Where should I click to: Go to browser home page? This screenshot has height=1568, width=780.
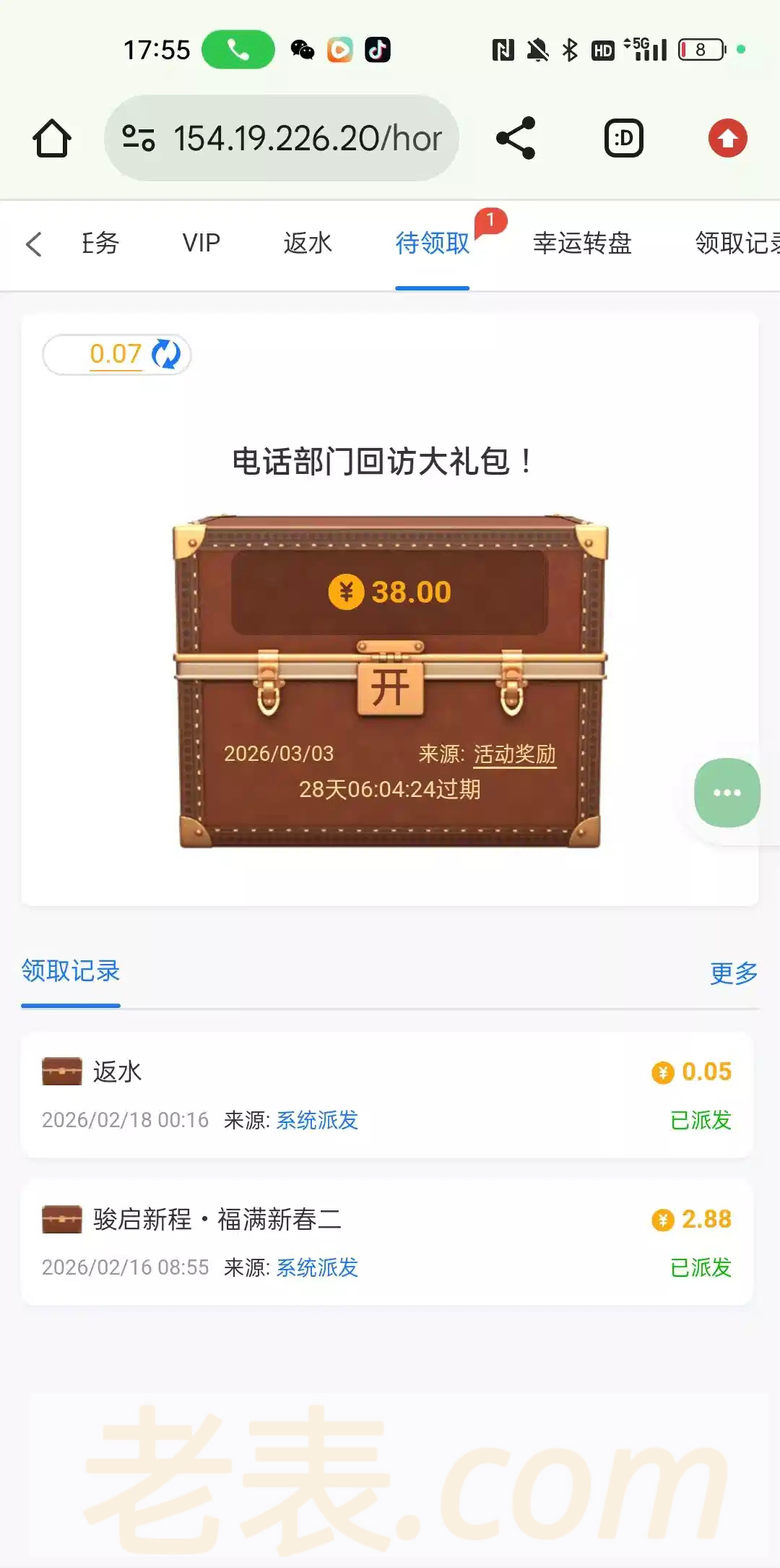(x=51, y=138)
